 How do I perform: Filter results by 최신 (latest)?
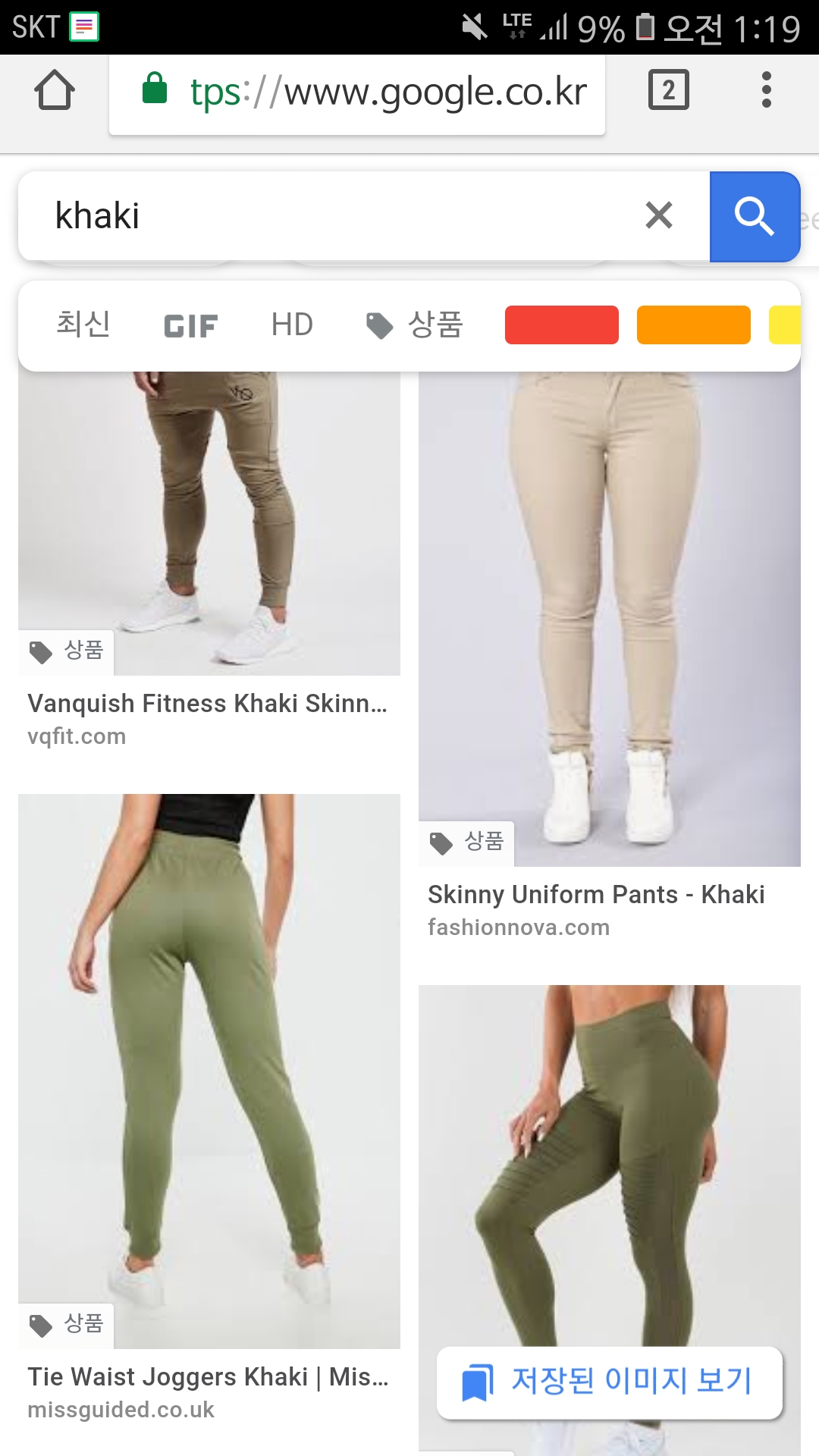[x=83, y=325]
